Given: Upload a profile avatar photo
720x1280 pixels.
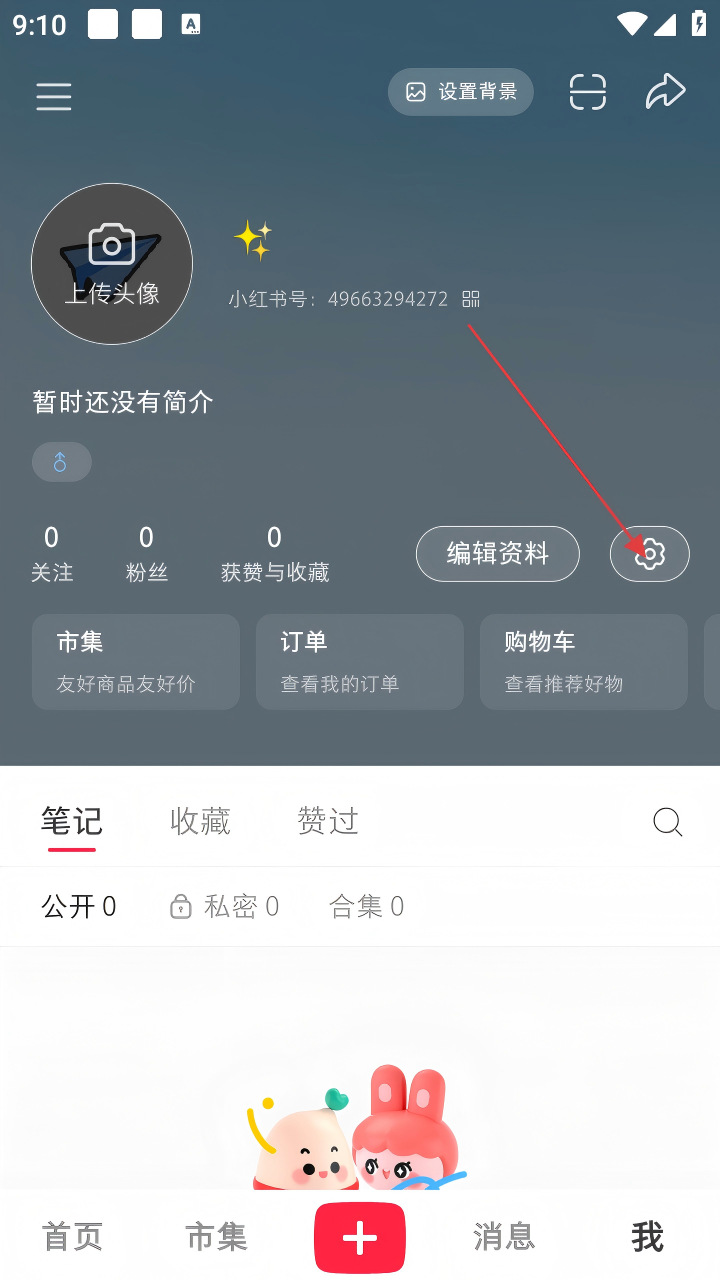Looking at the screenshot, I should (112, 264).
